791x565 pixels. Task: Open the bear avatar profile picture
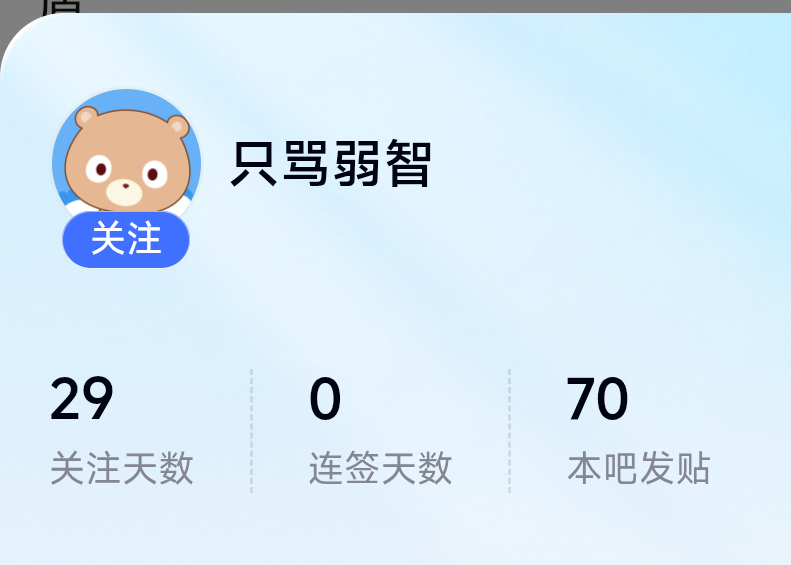[127, 156]
